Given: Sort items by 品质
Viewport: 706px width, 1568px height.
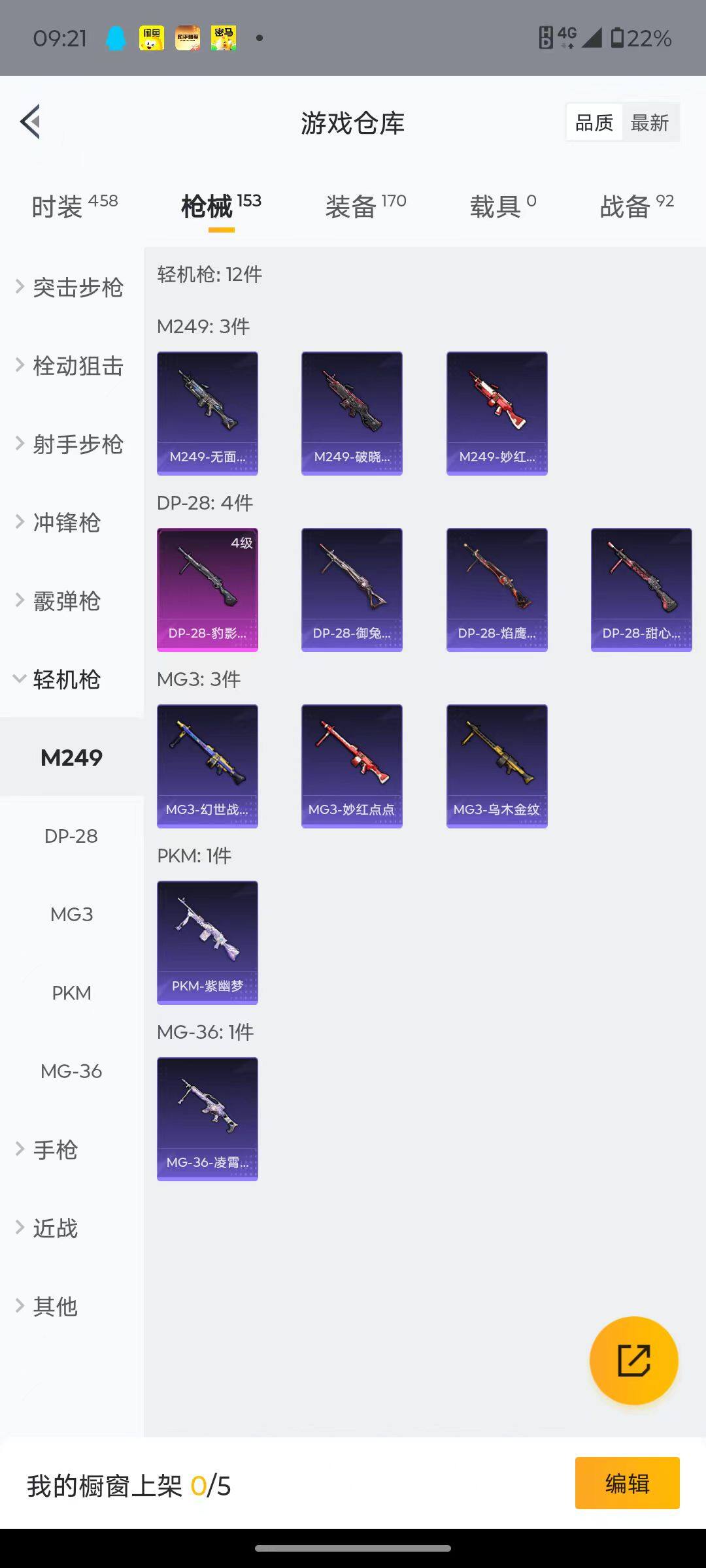Looking at the screenshot, I should pos(593,122).
